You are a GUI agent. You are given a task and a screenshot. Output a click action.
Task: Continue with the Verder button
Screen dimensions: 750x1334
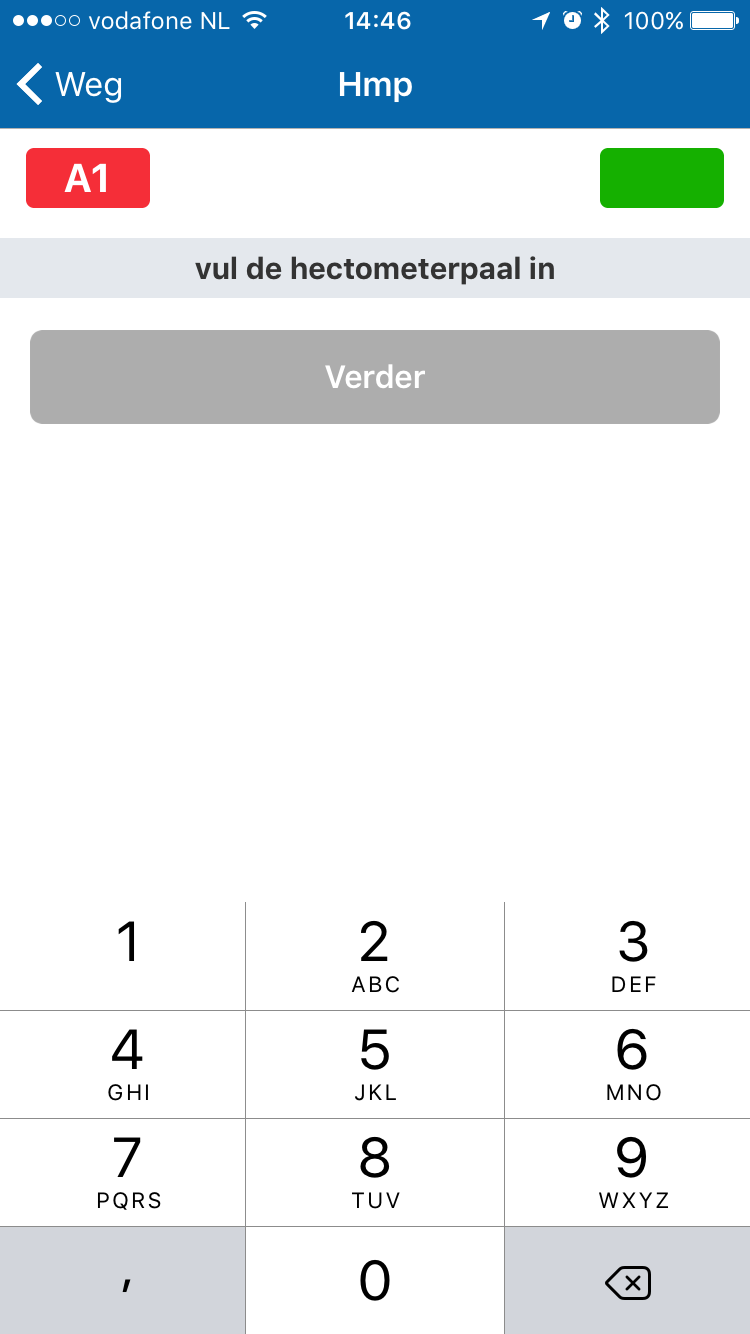coord(375,377)
